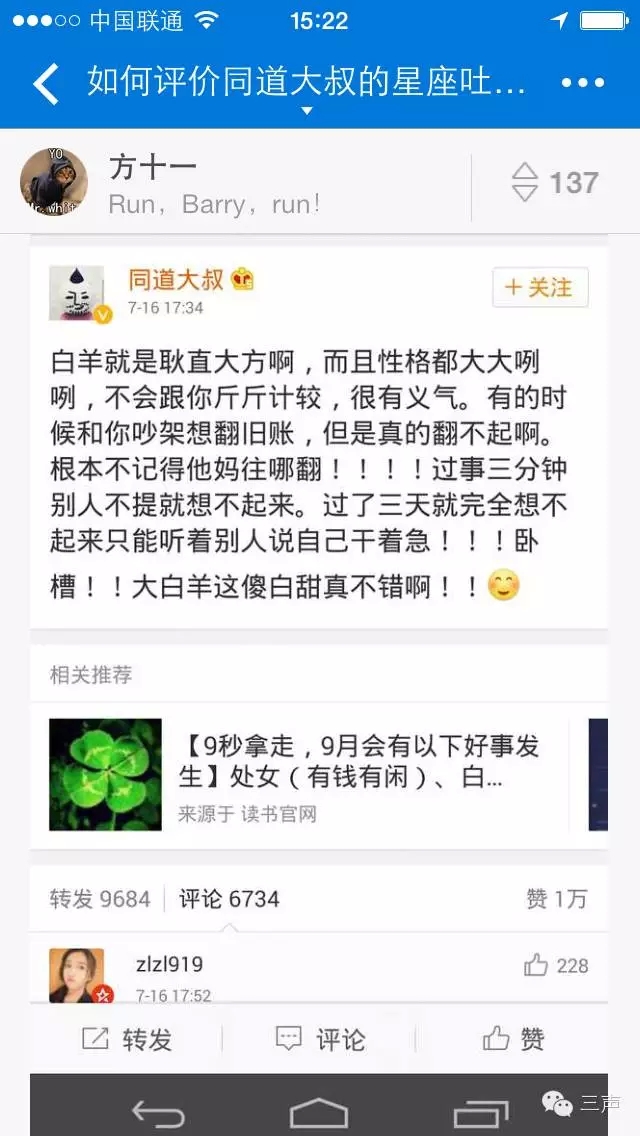Go back from this answer page
640x1136 pixels.
coord(46,83)
